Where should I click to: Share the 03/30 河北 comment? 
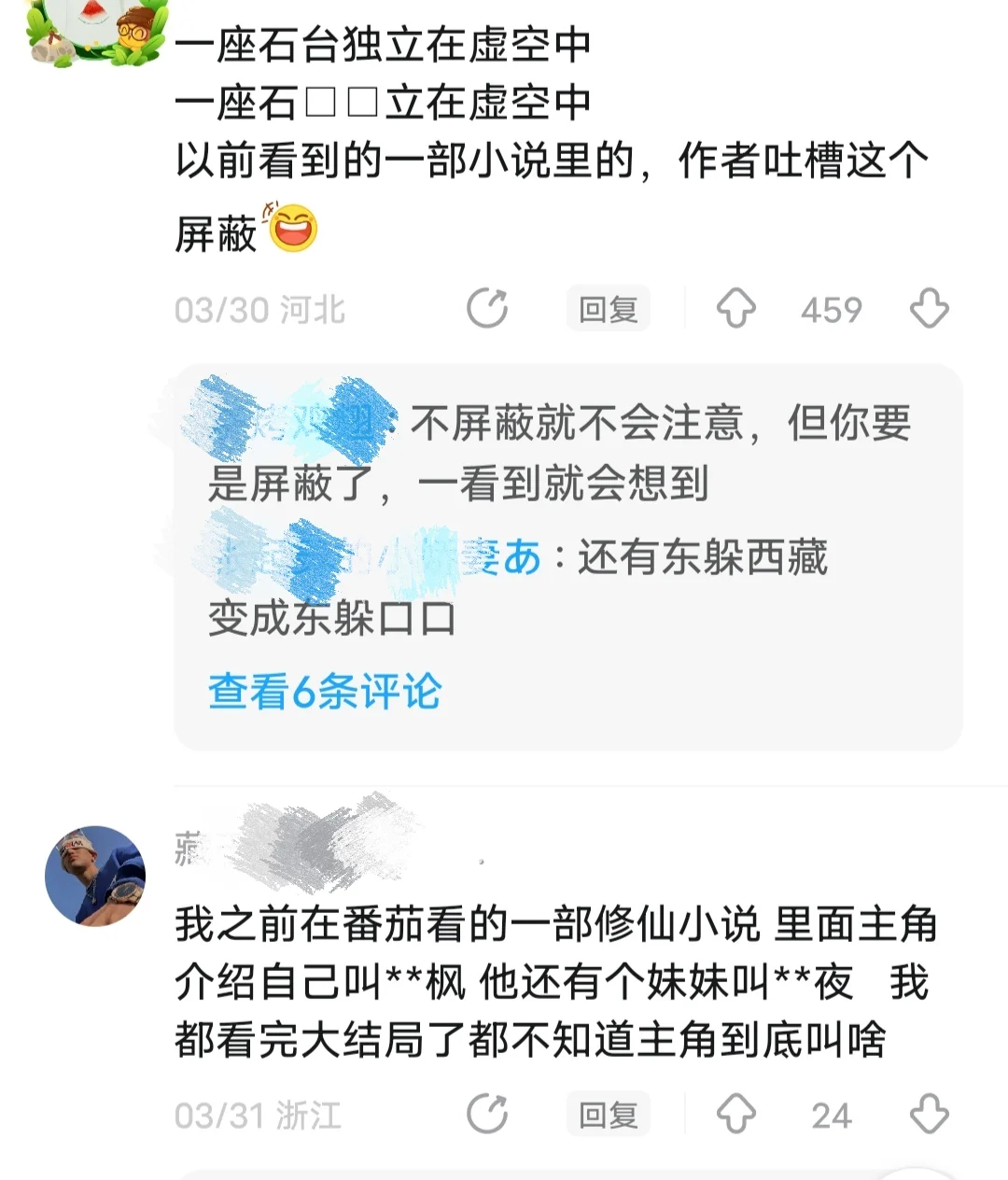pos(487,309)
